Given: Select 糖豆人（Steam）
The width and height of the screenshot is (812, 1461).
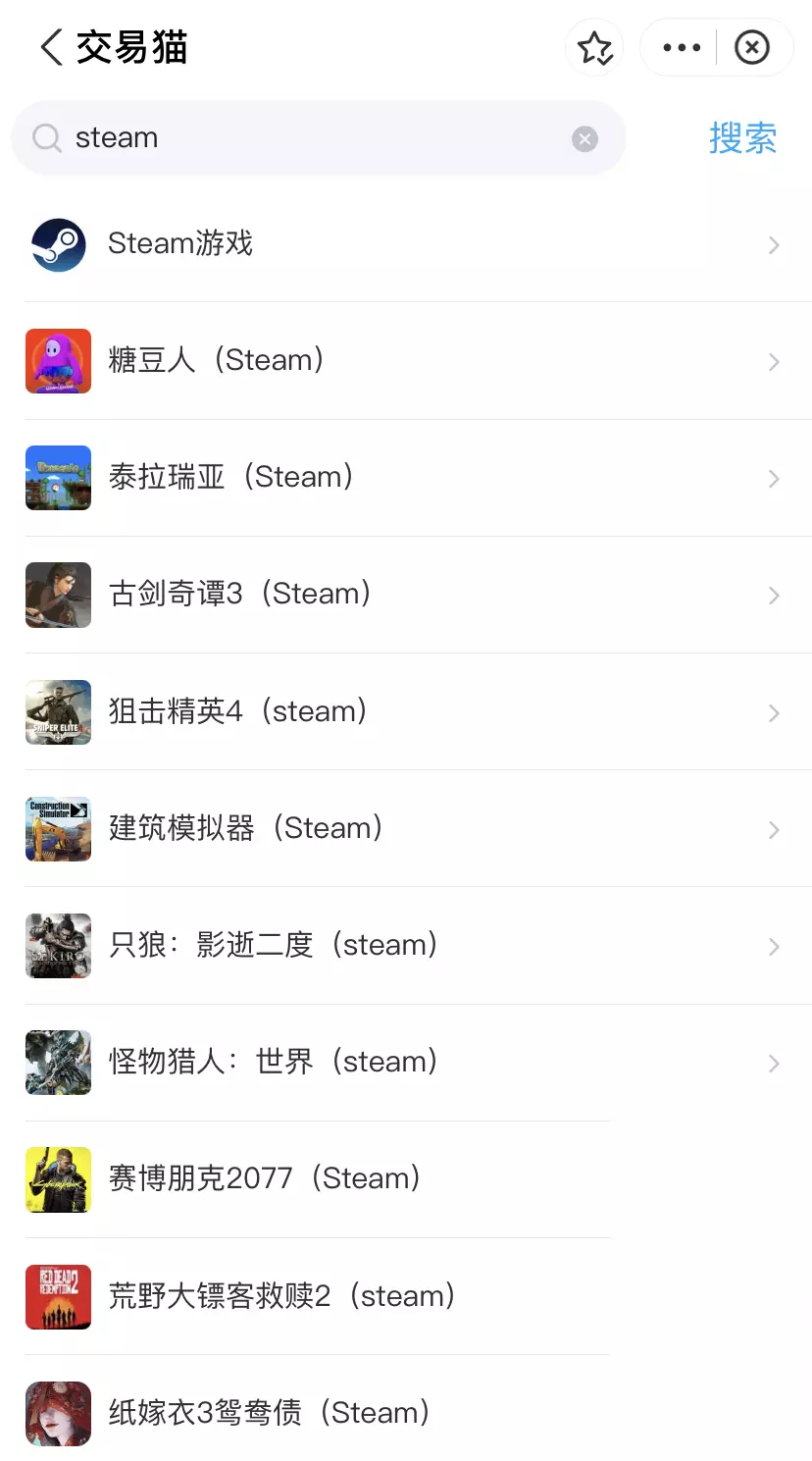Looking at the screenshot, I should (216, 360).
